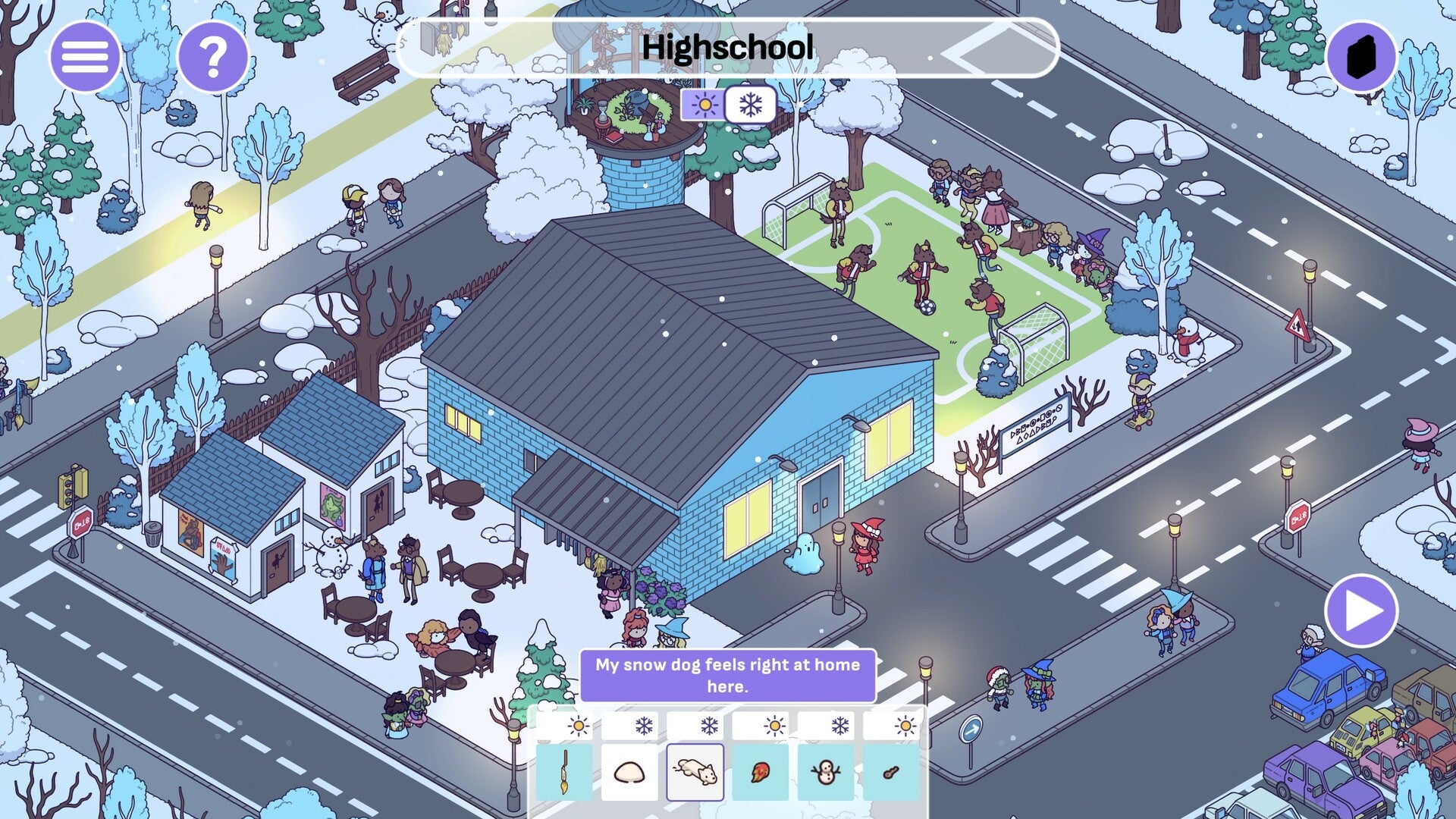Select the snowflake winter season toggle
The height and width of the screenshot is (819, 1456).
(x=750, y=105)
